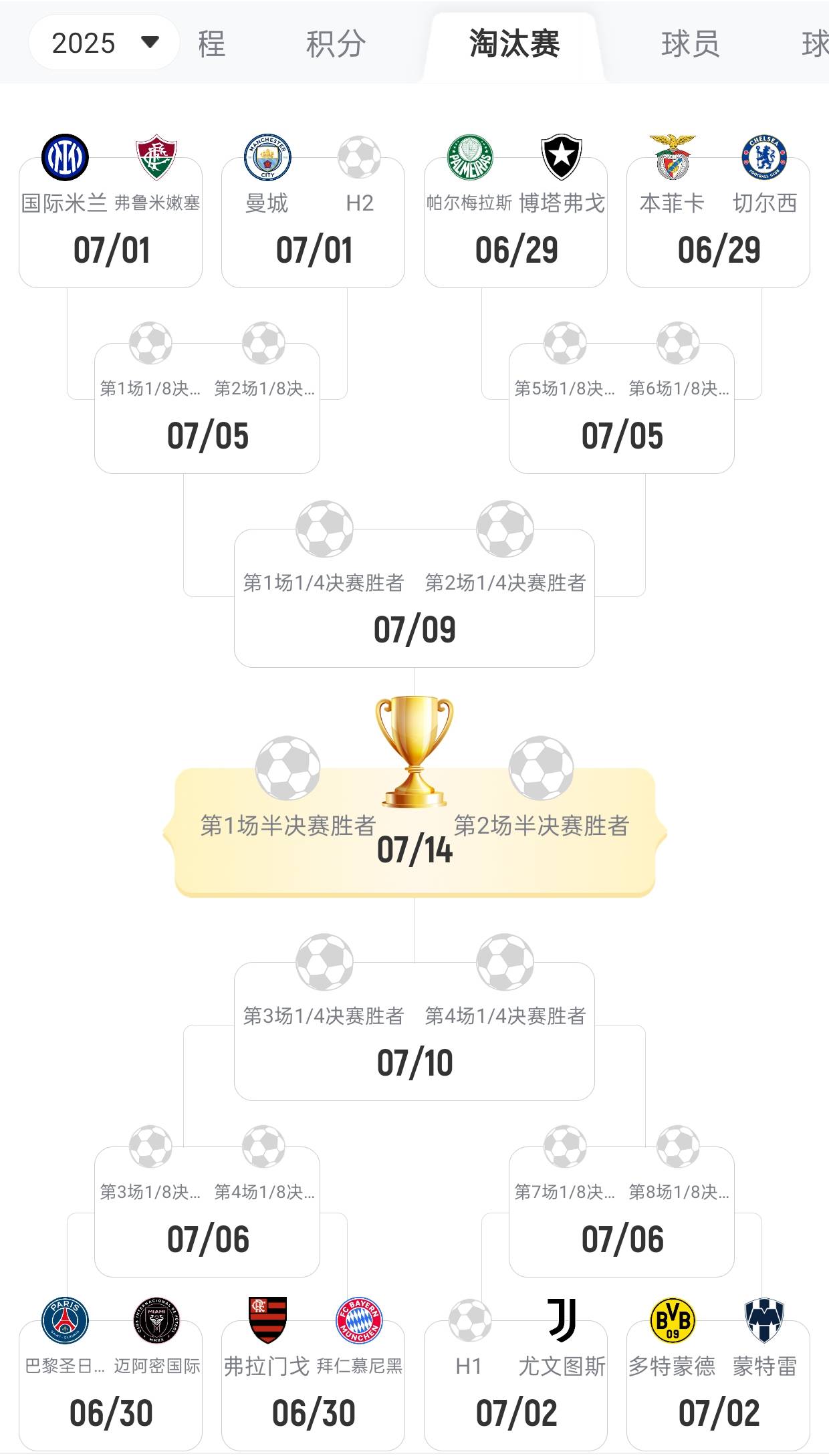Click the 07/09 semifinal match card

(x=414, y=602)
